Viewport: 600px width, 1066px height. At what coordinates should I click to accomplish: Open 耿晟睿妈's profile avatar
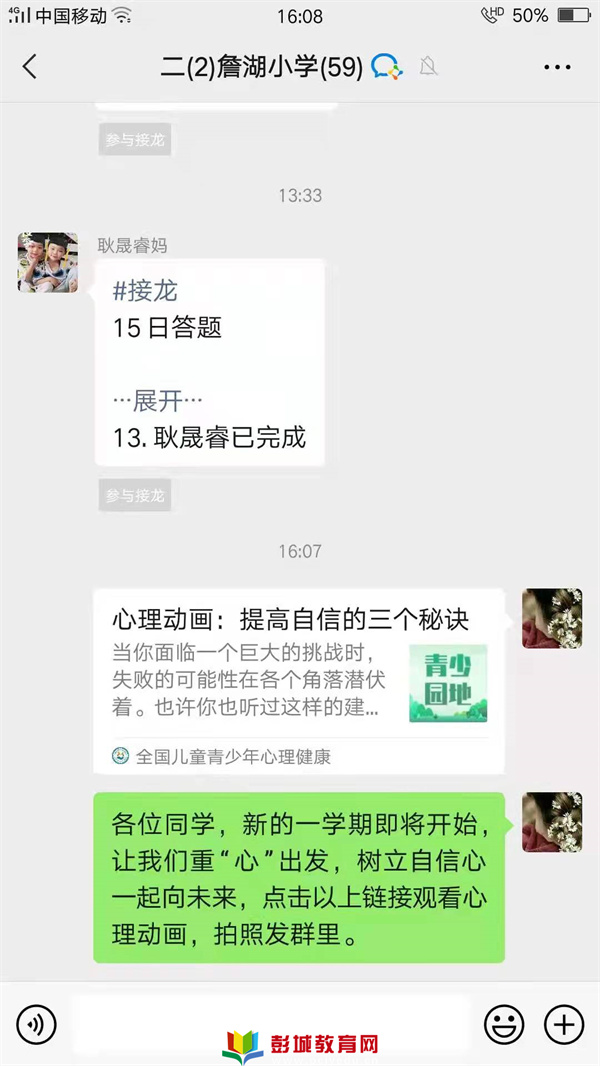coord(48,262)
